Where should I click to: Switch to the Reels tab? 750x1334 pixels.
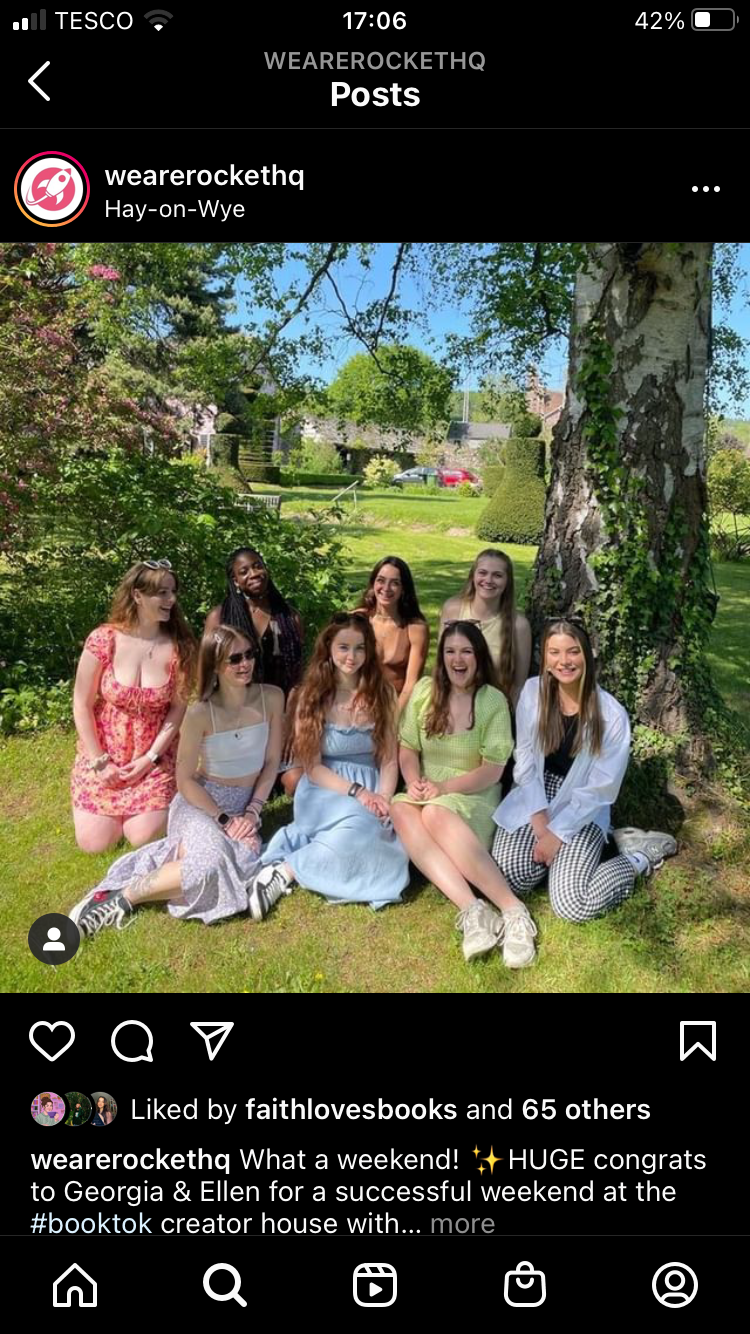coord(375,1285)
